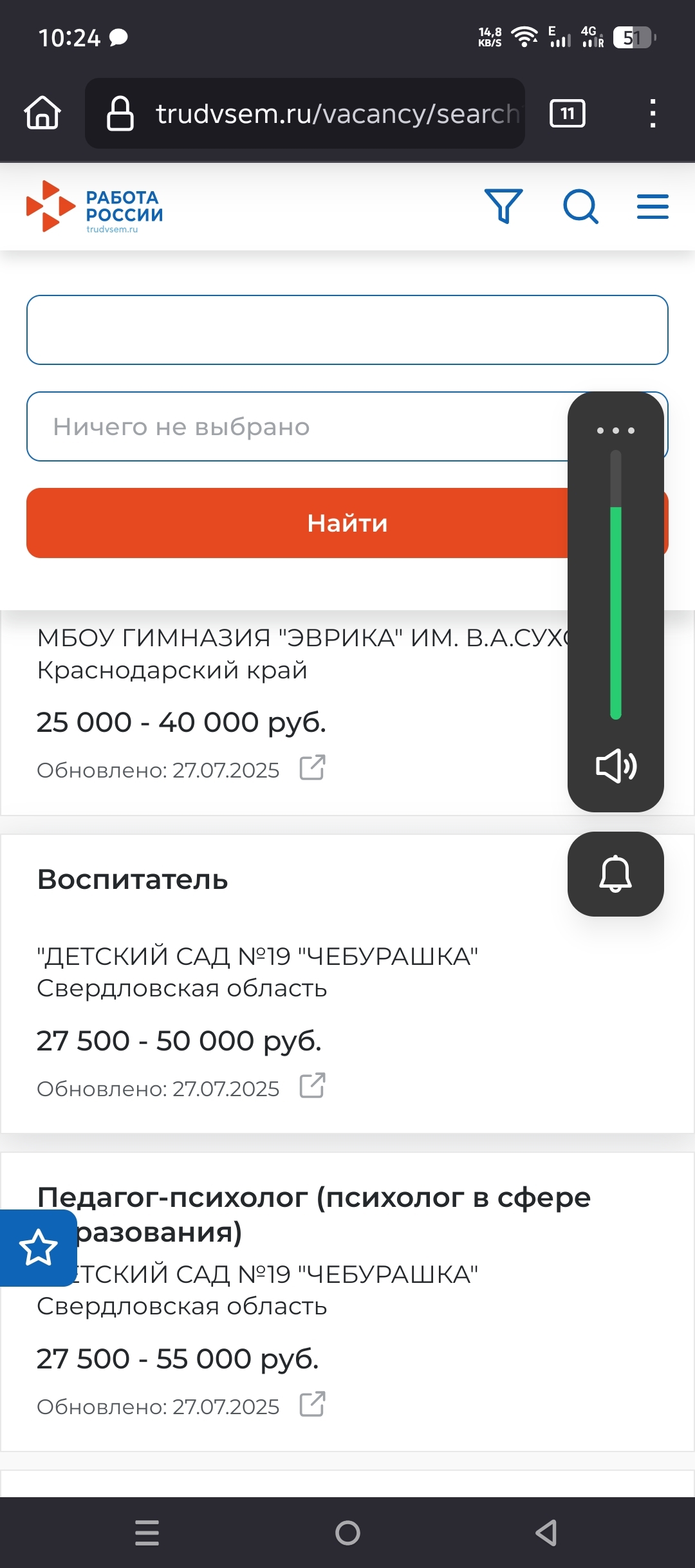Mute media via the speaker icon

(x=616, y=766)
